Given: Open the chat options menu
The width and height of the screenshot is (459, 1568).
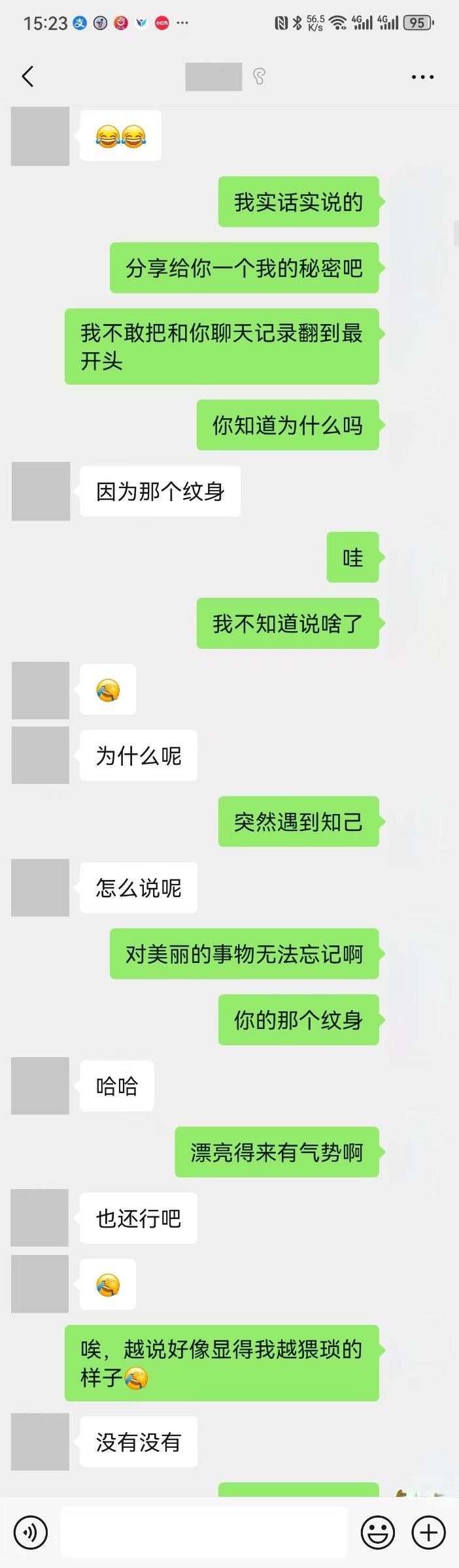Looking at the screenshot, I should 422,77.
